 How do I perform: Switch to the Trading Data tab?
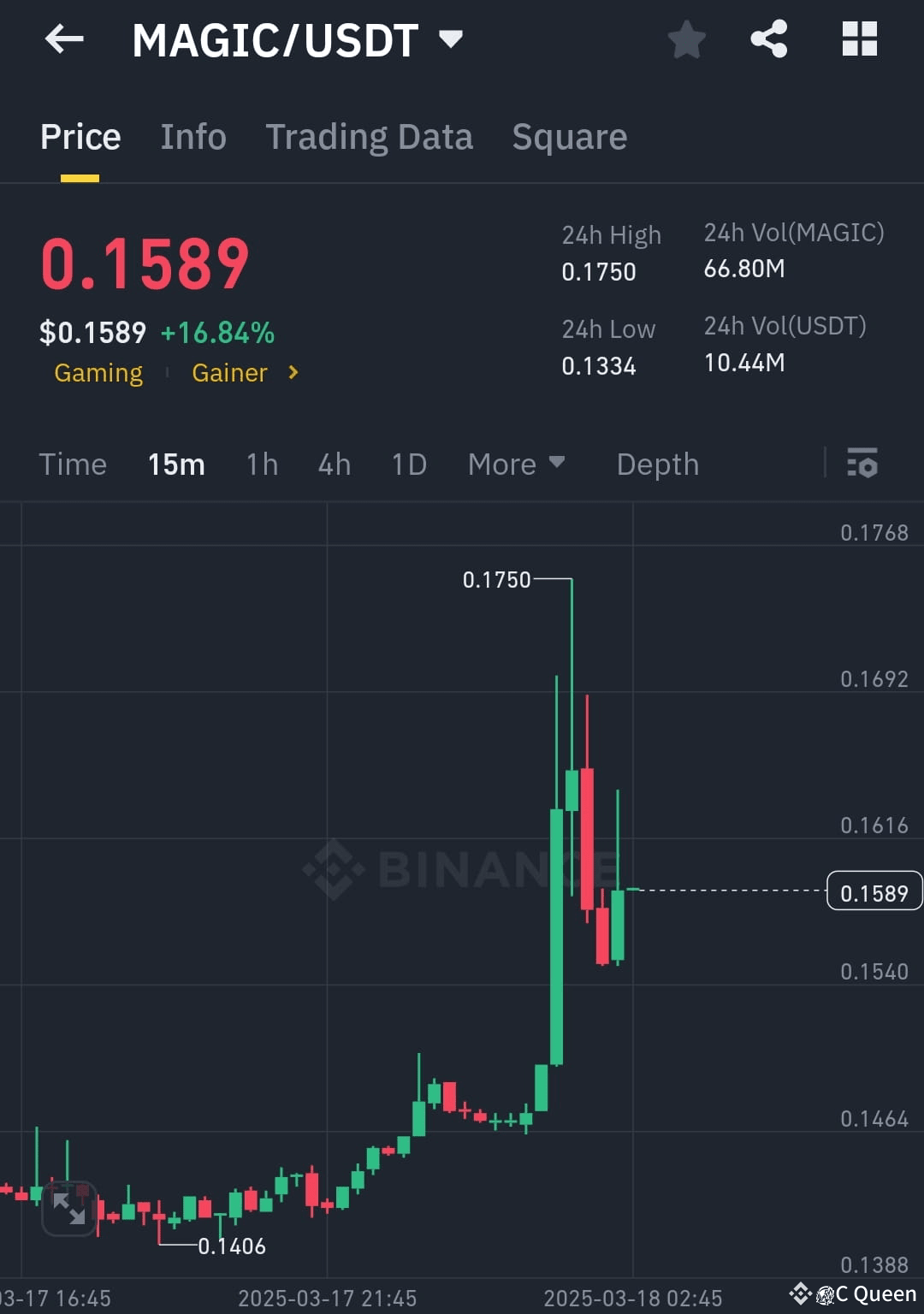[x=370, y=137]
